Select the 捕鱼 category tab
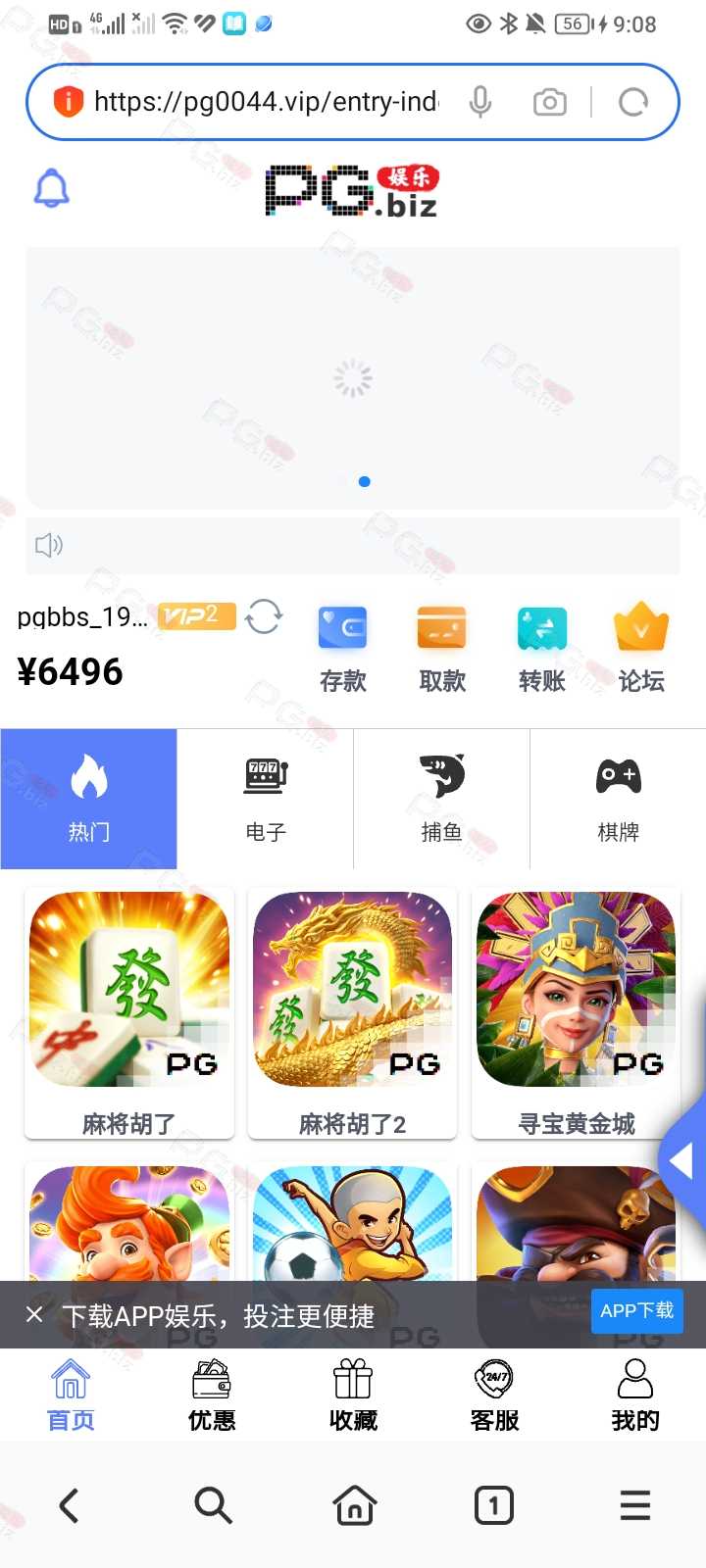The height and width of the screenshot is (1568, 706). (x=441, y=799)
